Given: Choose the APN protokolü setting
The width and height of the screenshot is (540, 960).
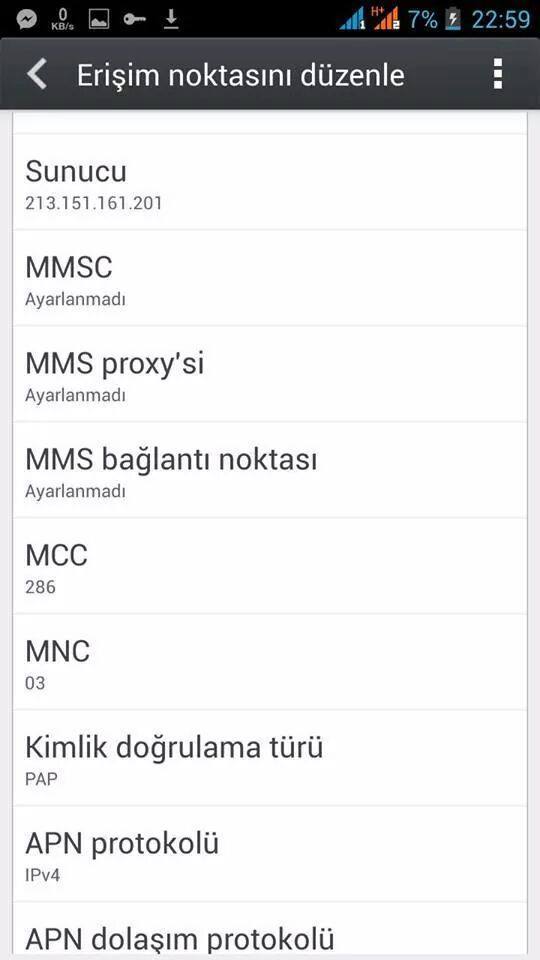Looking at the screenshot, I should click(270, 853).
